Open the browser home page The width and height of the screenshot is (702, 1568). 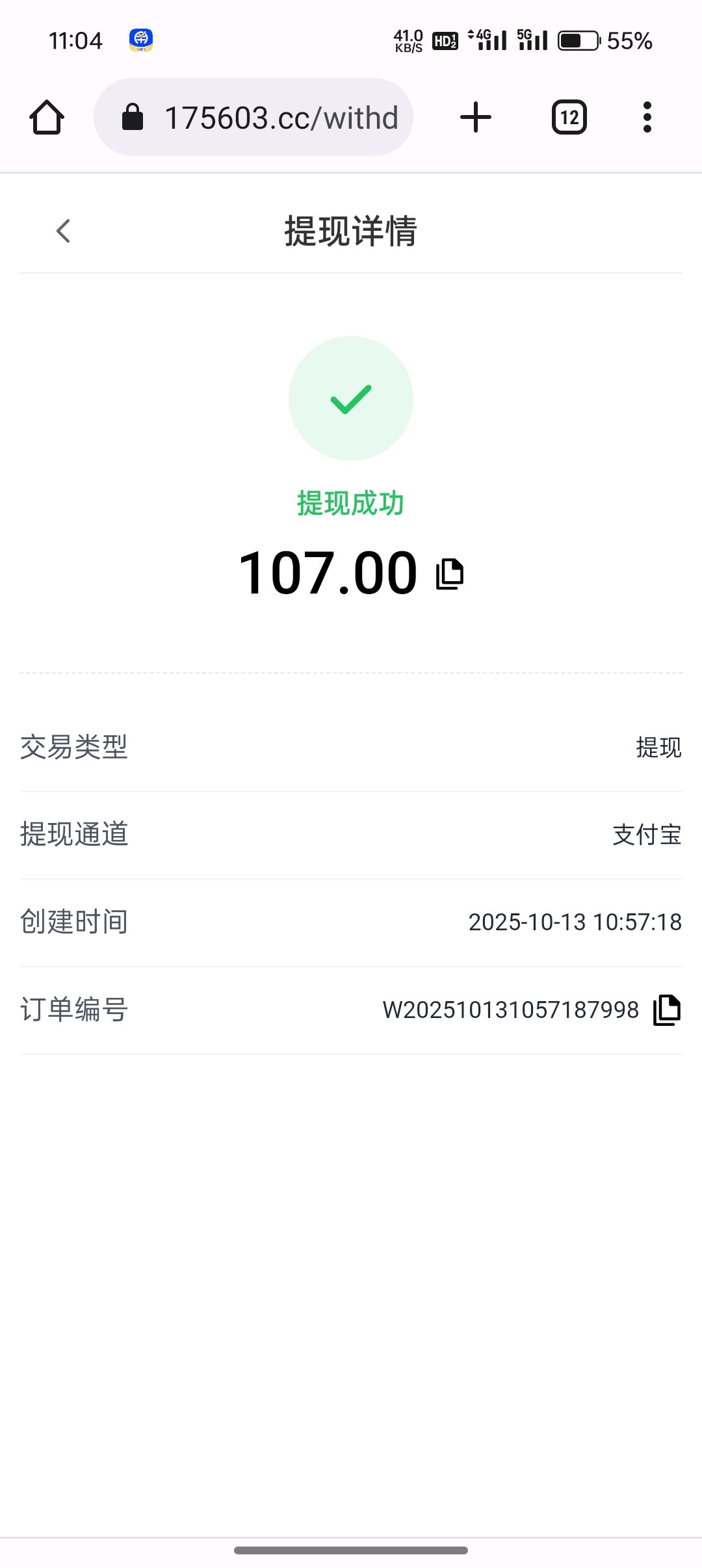(x=47, y=118)
